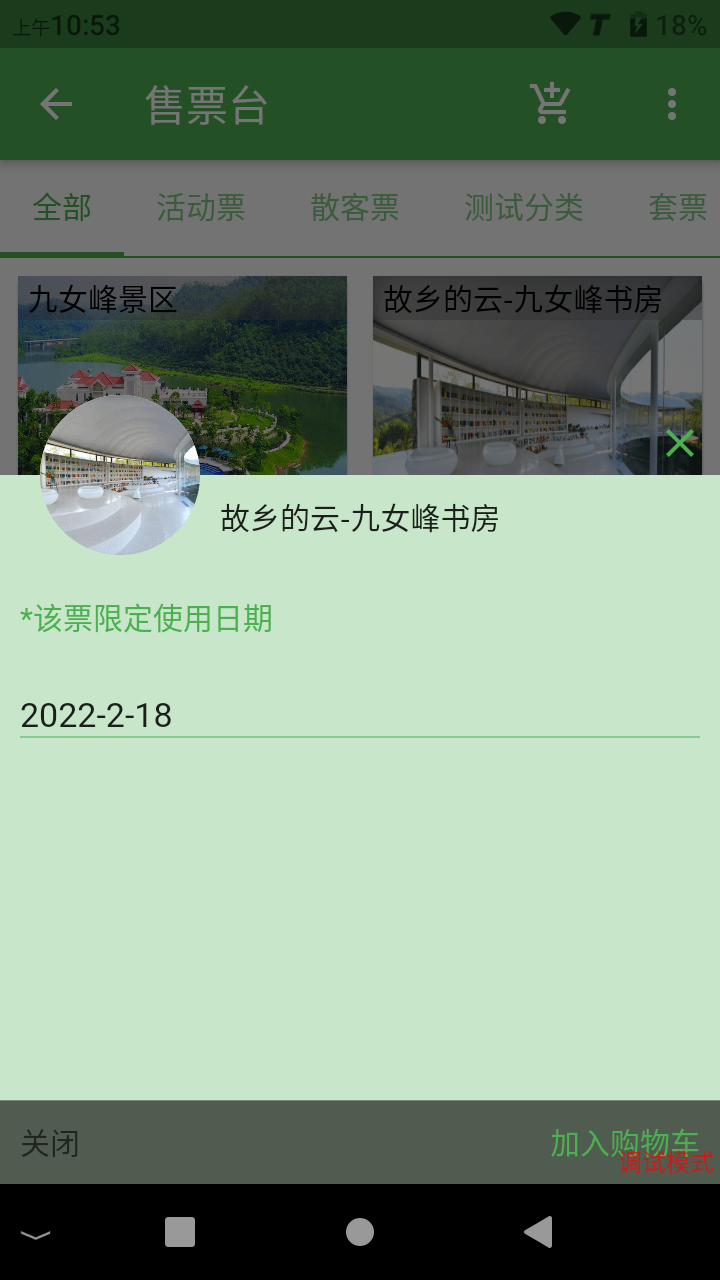Open the add-to-cart icon in the top bar

tap(550, 101)
